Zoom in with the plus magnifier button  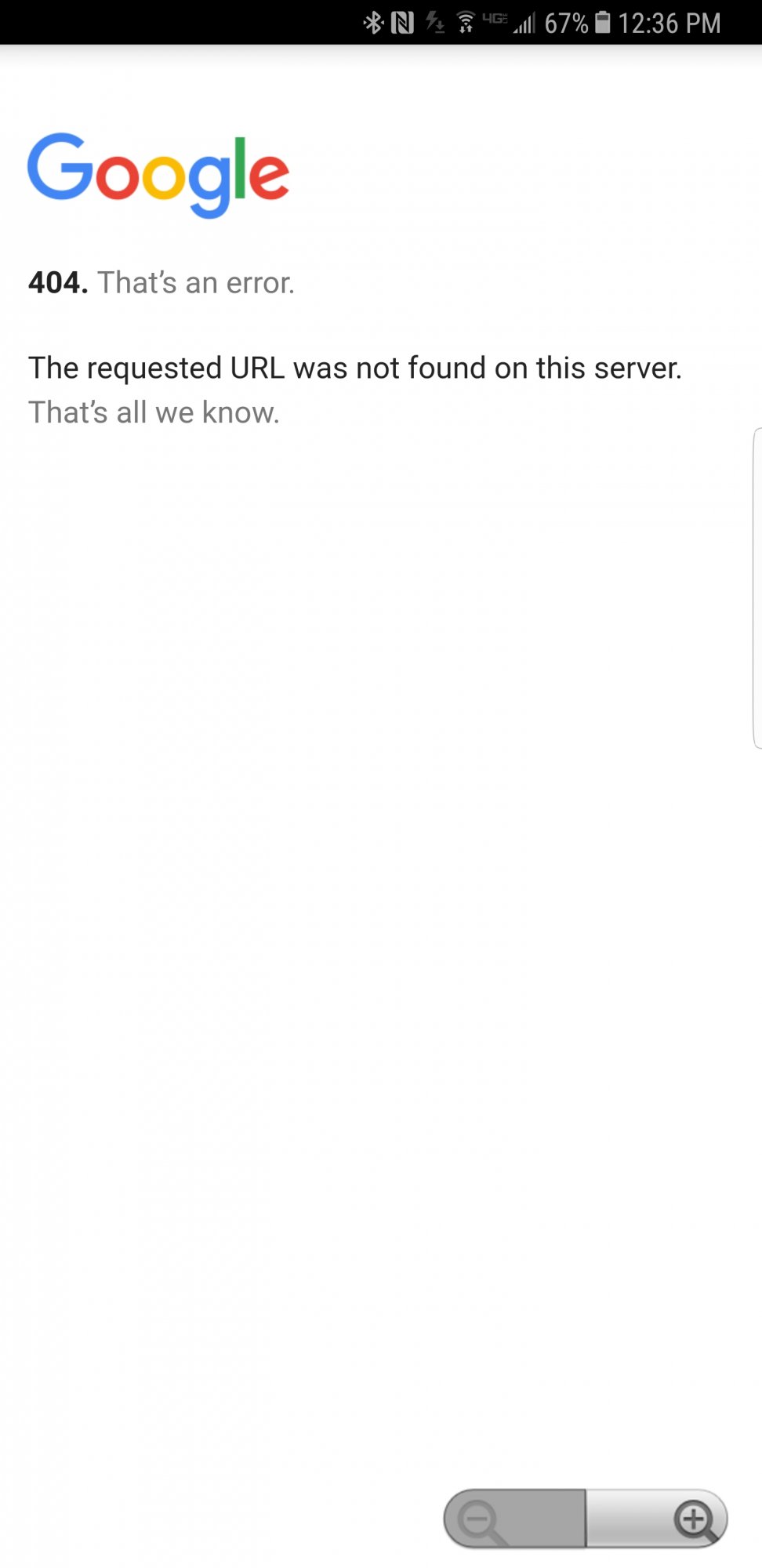pyautogui.click(x=657, y=1519)
